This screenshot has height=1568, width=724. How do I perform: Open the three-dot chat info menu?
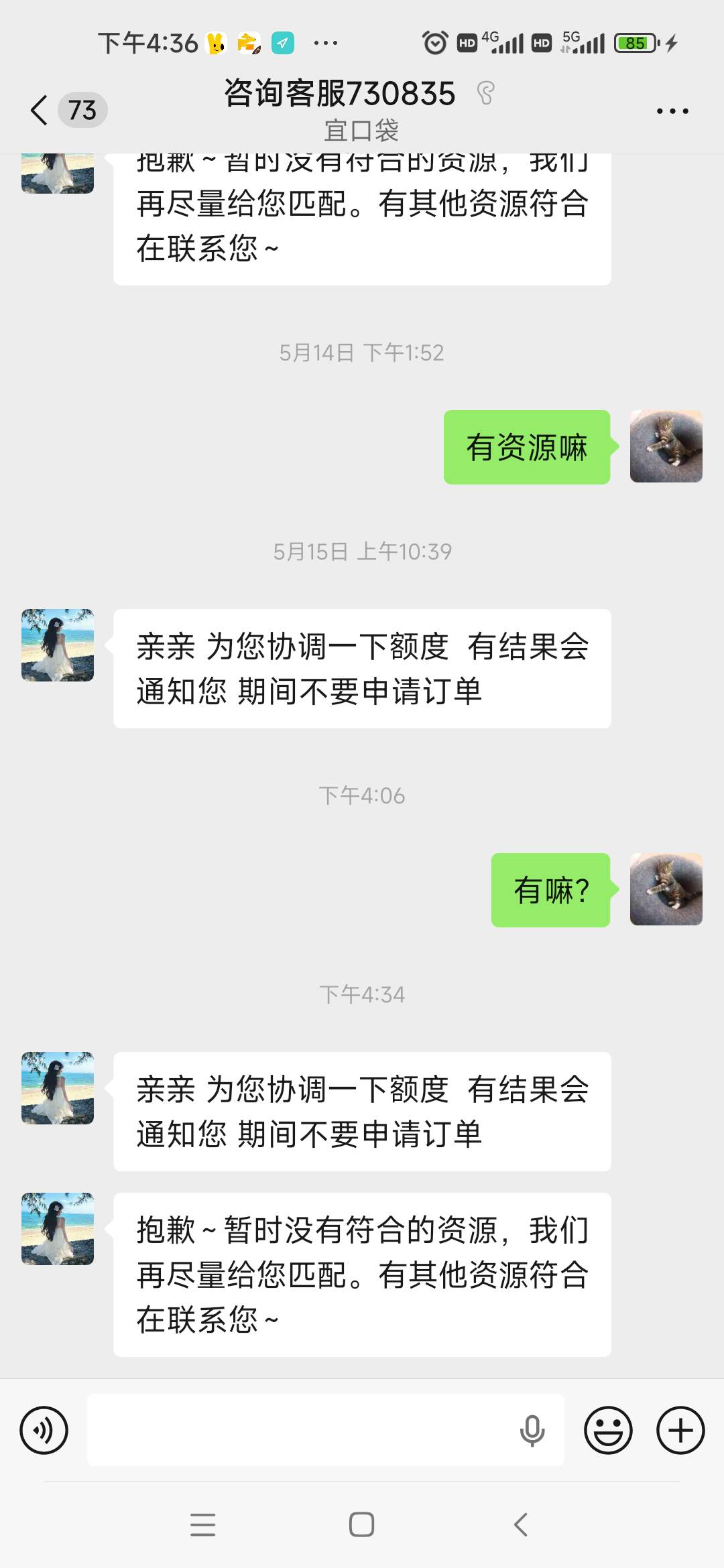coord(672,111)
